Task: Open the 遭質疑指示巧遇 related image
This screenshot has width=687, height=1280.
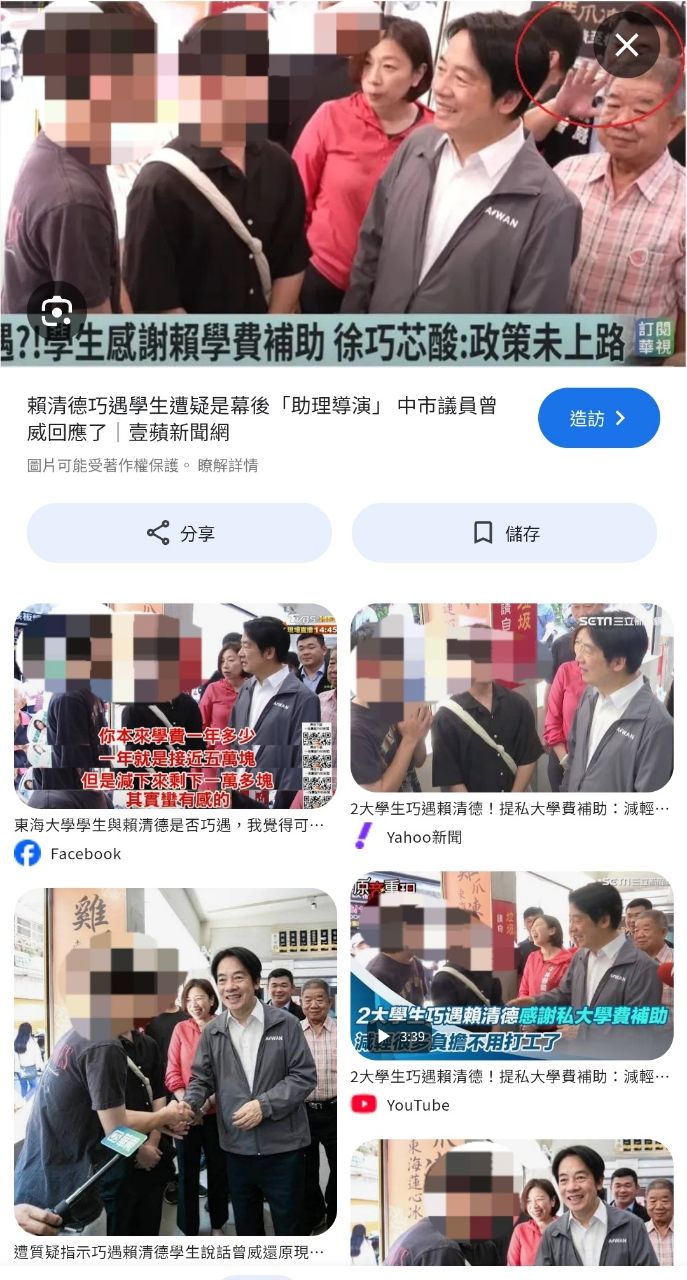Action: [x=175, y=1062]
